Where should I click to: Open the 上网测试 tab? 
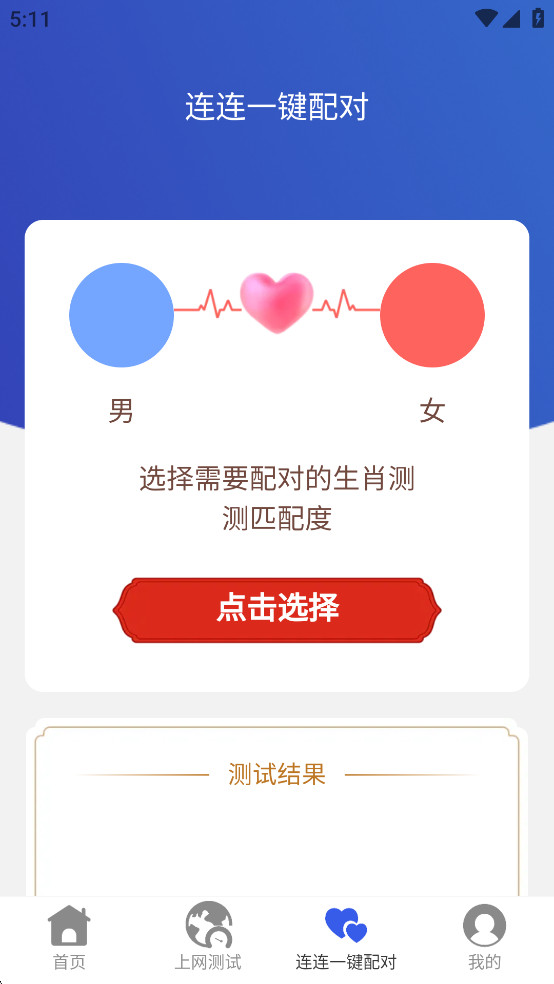208,938
